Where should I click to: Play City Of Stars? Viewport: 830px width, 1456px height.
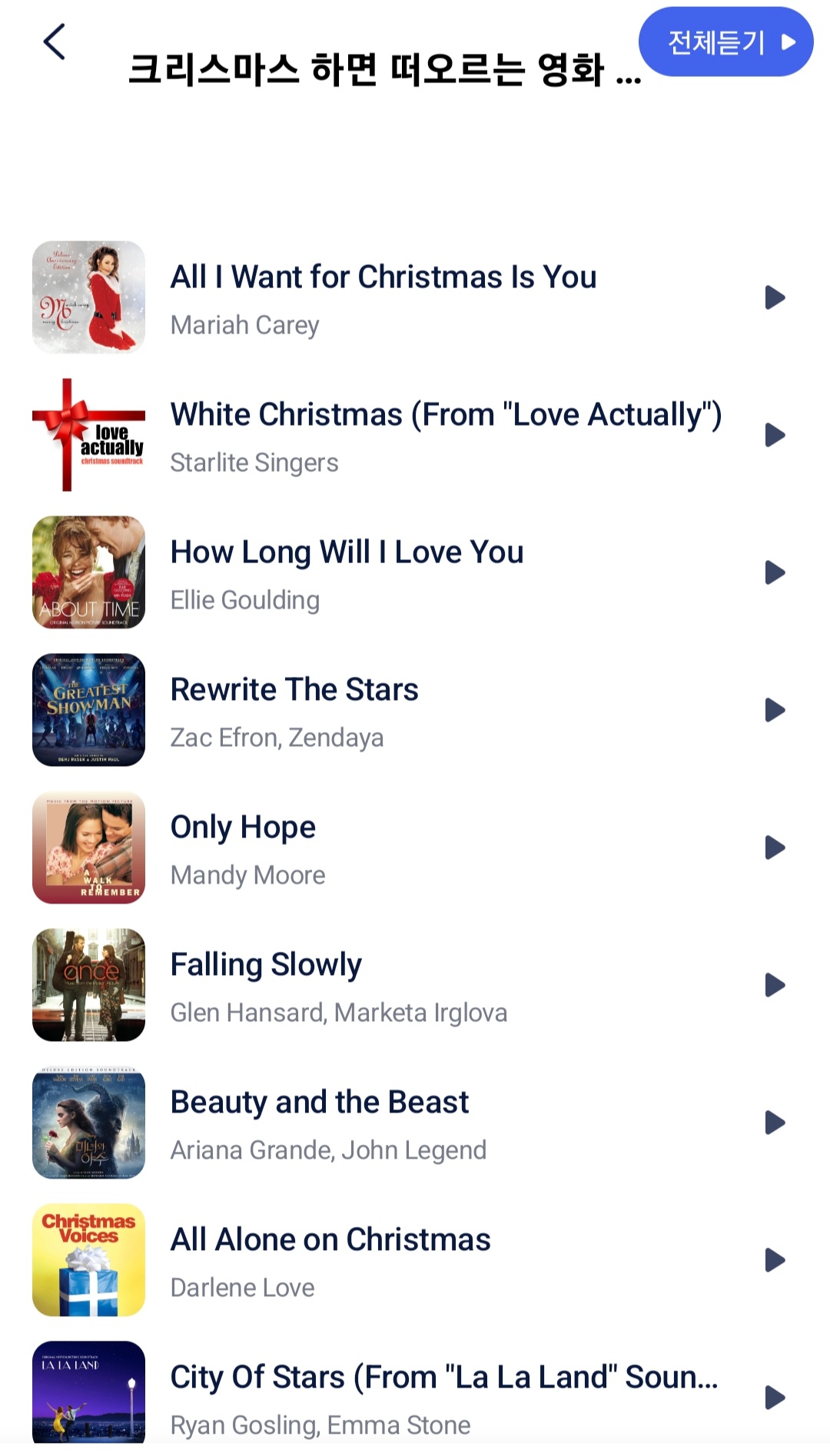pyautogui.click(x=775, y=1398)
